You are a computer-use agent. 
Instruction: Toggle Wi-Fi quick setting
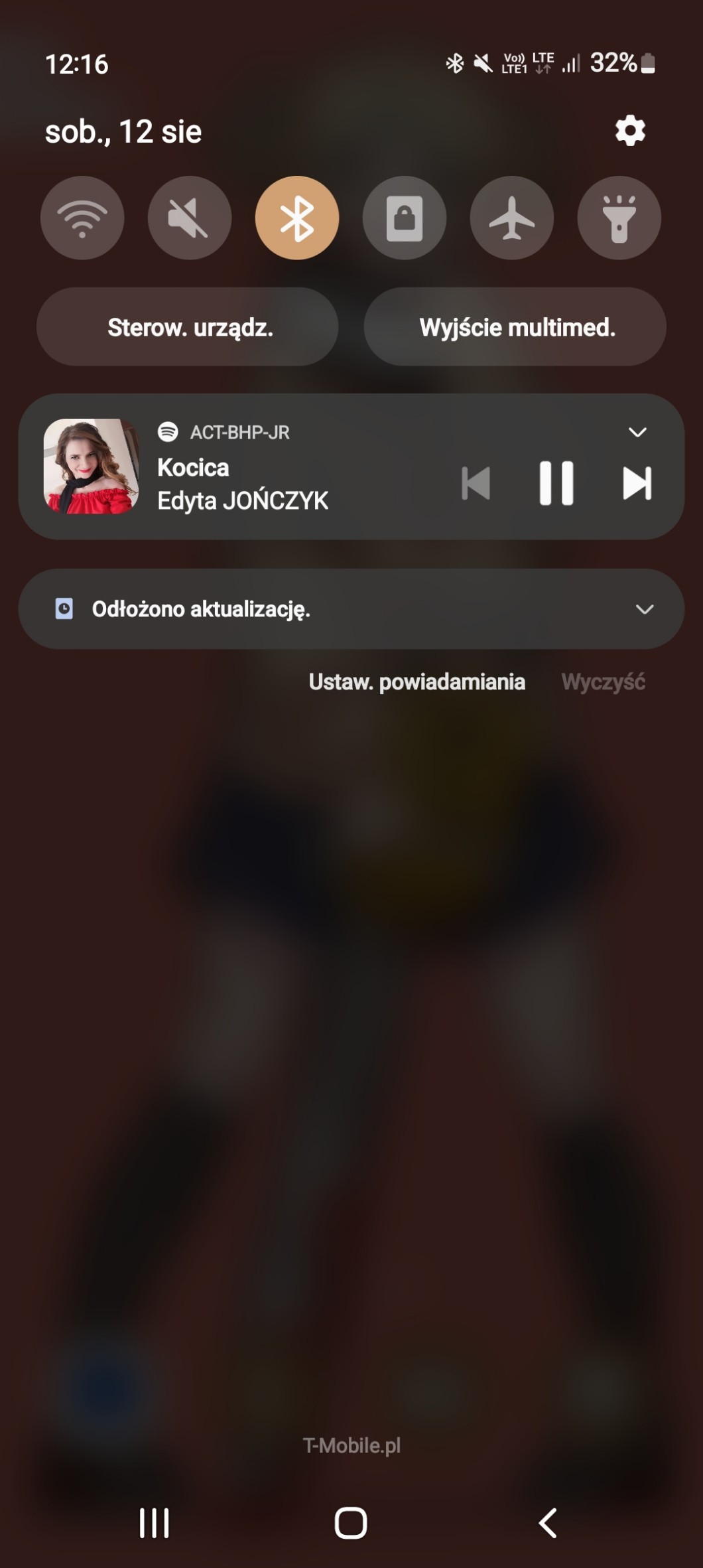pyautogui.click(x=82, y=218)
